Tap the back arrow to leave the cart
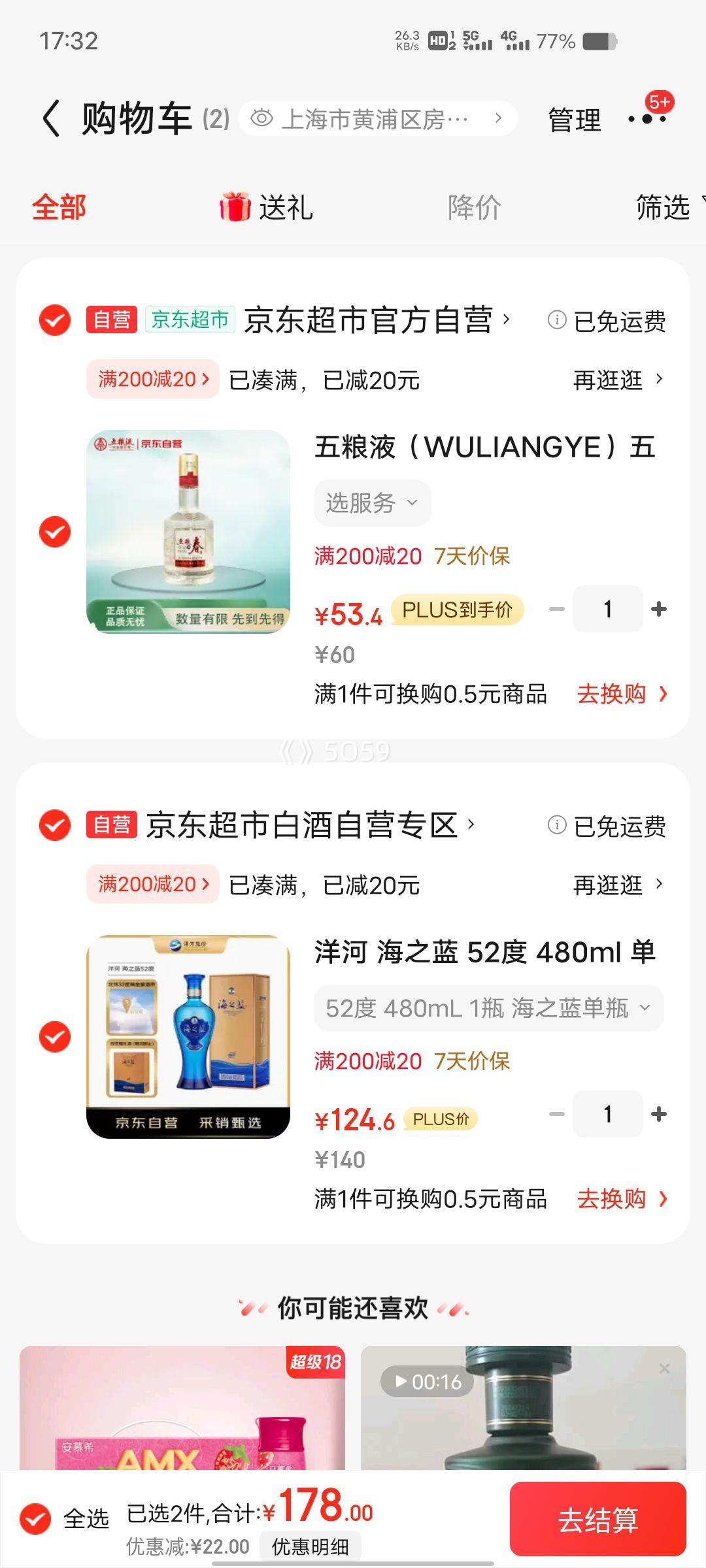Viewport: 706px width, 1568px height. pos(49,119)
